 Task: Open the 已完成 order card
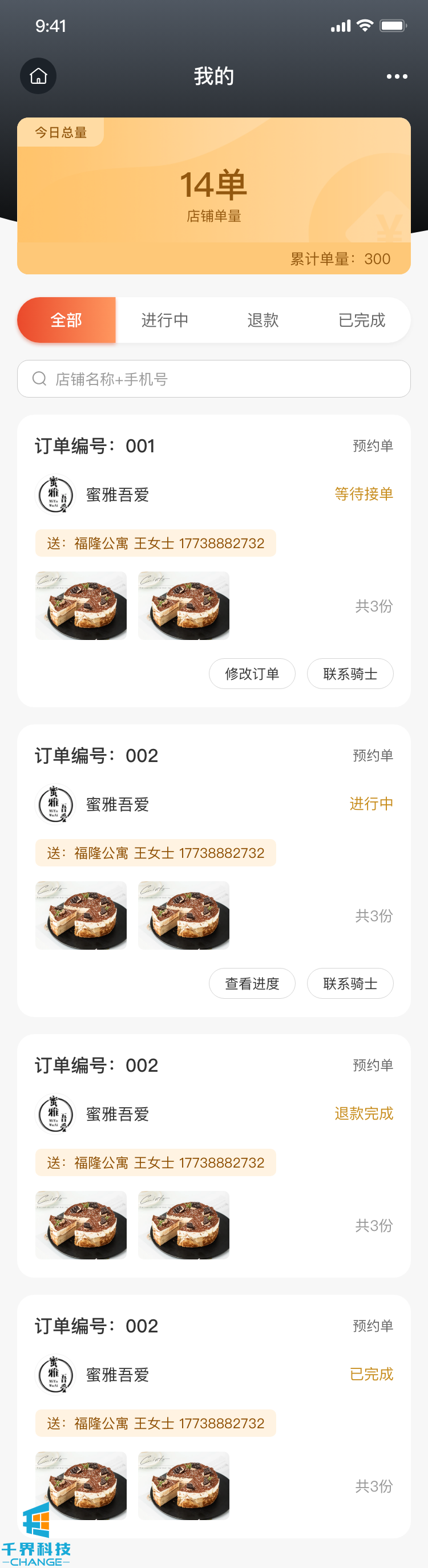(213, 1416)
